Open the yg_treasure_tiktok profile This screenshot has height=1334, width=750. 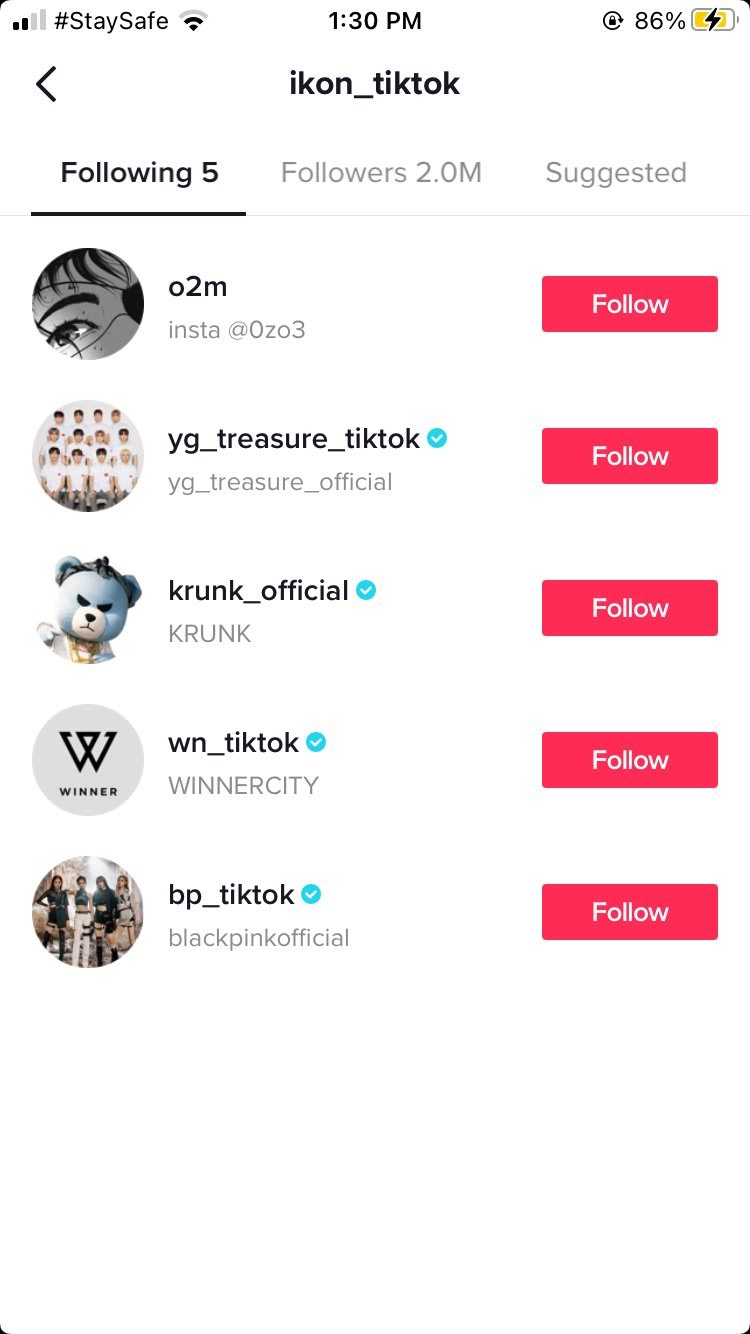click(x=88, y=456)
